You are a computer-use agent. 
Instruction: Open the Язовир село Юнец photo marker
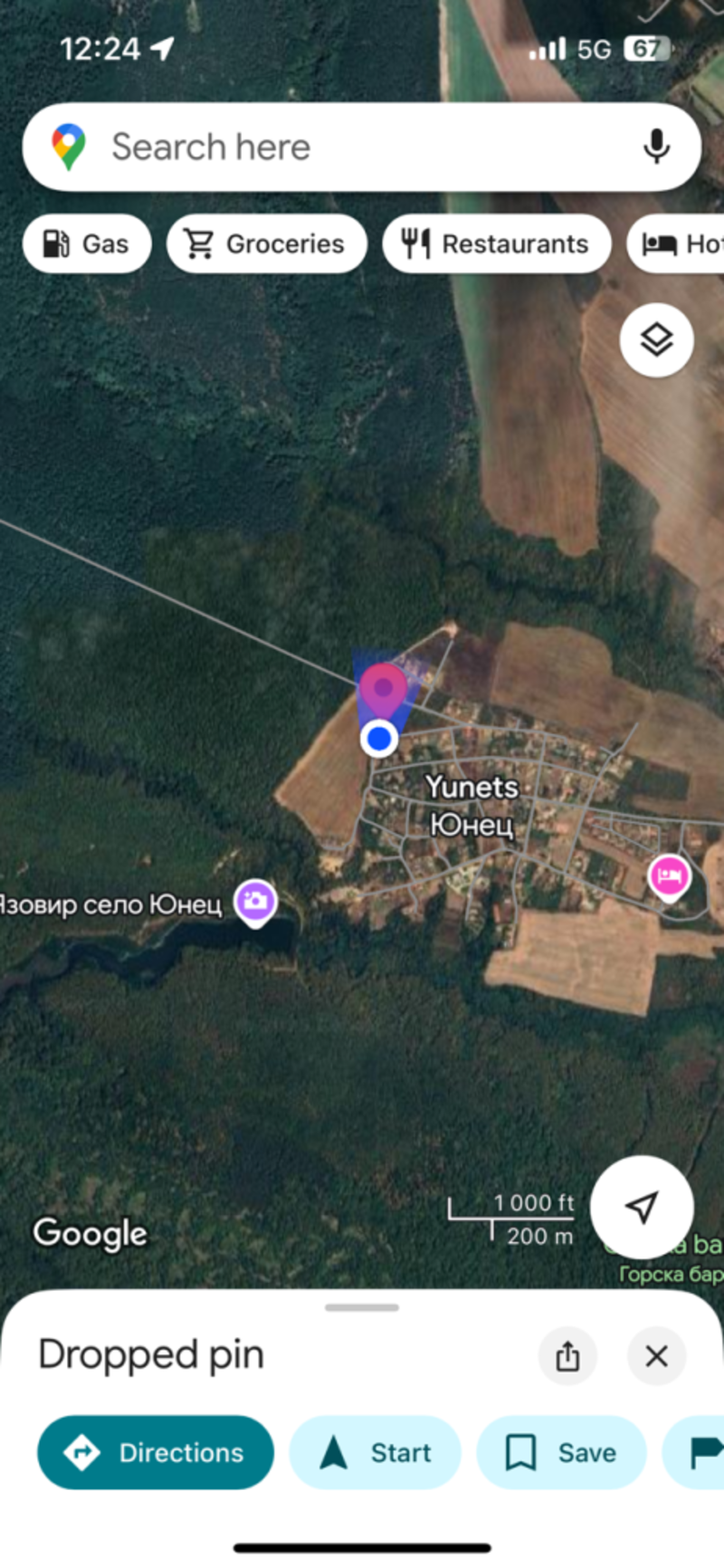pos(255,902)
